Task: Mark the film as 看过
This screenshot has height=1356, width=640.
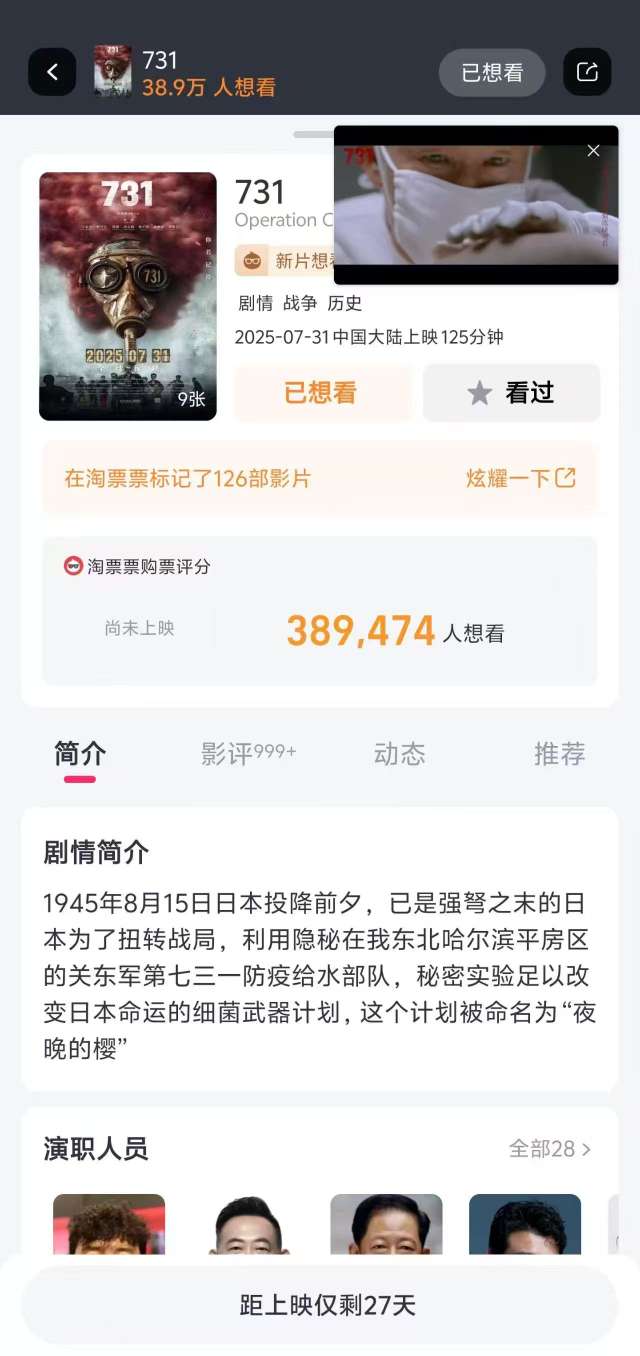Action: tap(511, 393)
